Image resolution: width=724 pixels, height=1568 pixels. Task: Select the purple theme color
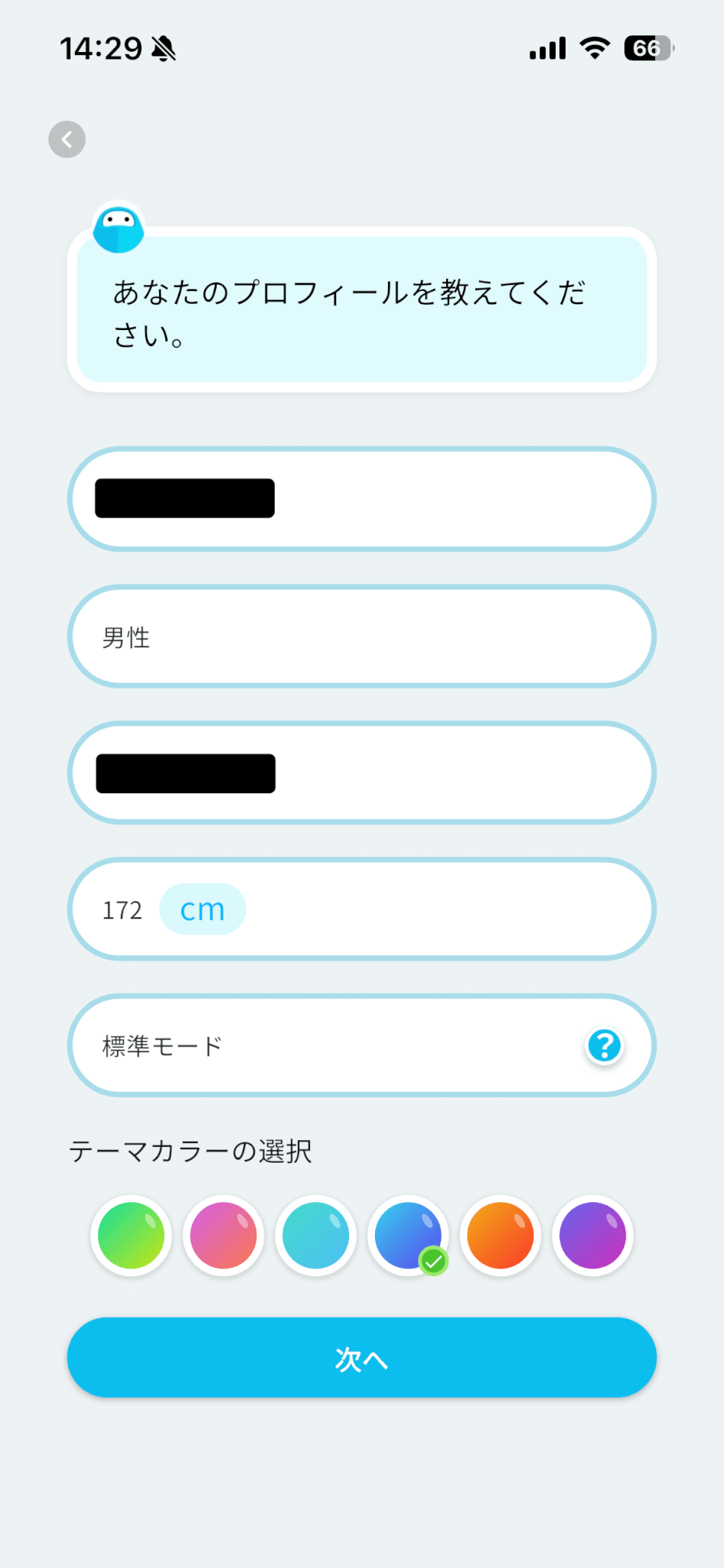[592, 1235]
